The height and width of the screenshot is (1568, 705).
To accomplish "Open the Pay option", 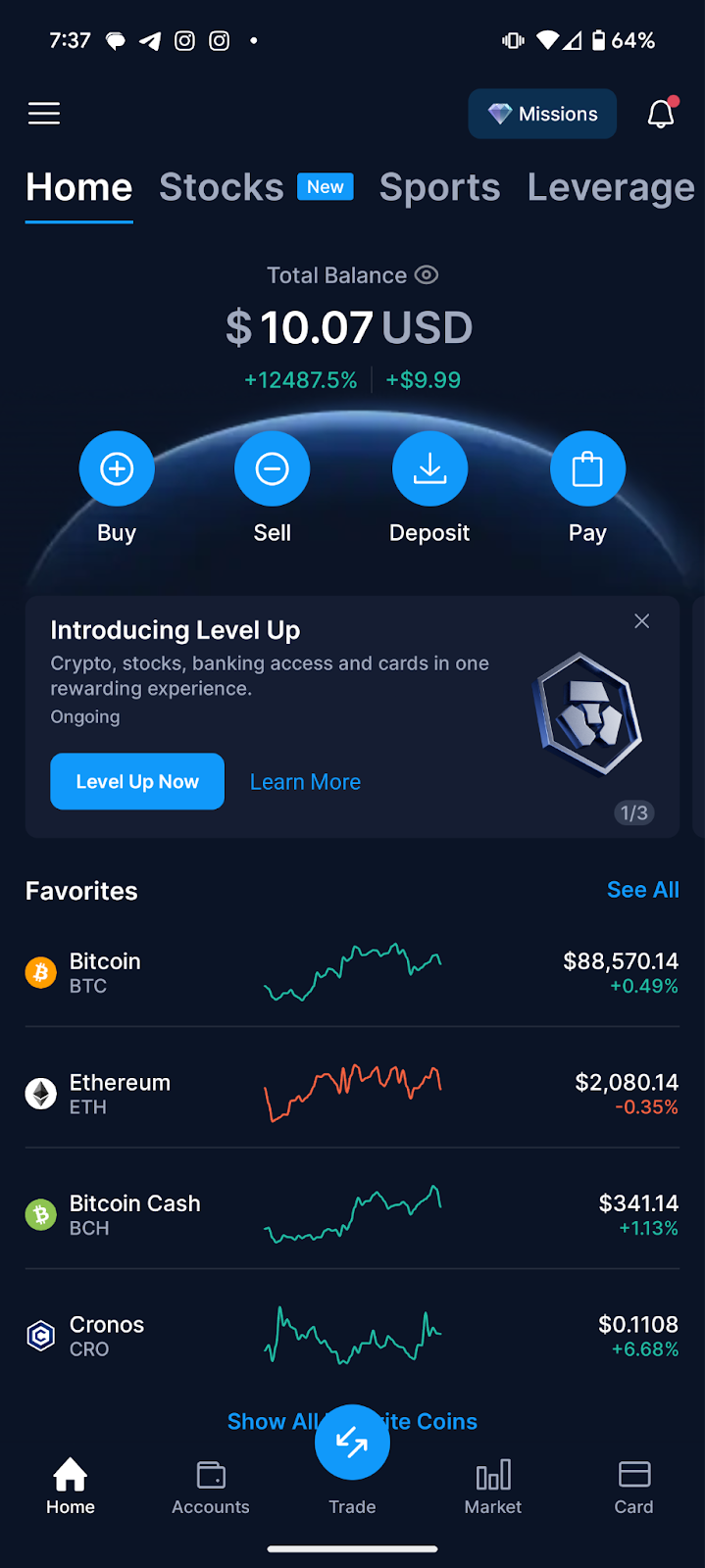I will [587, 469].
